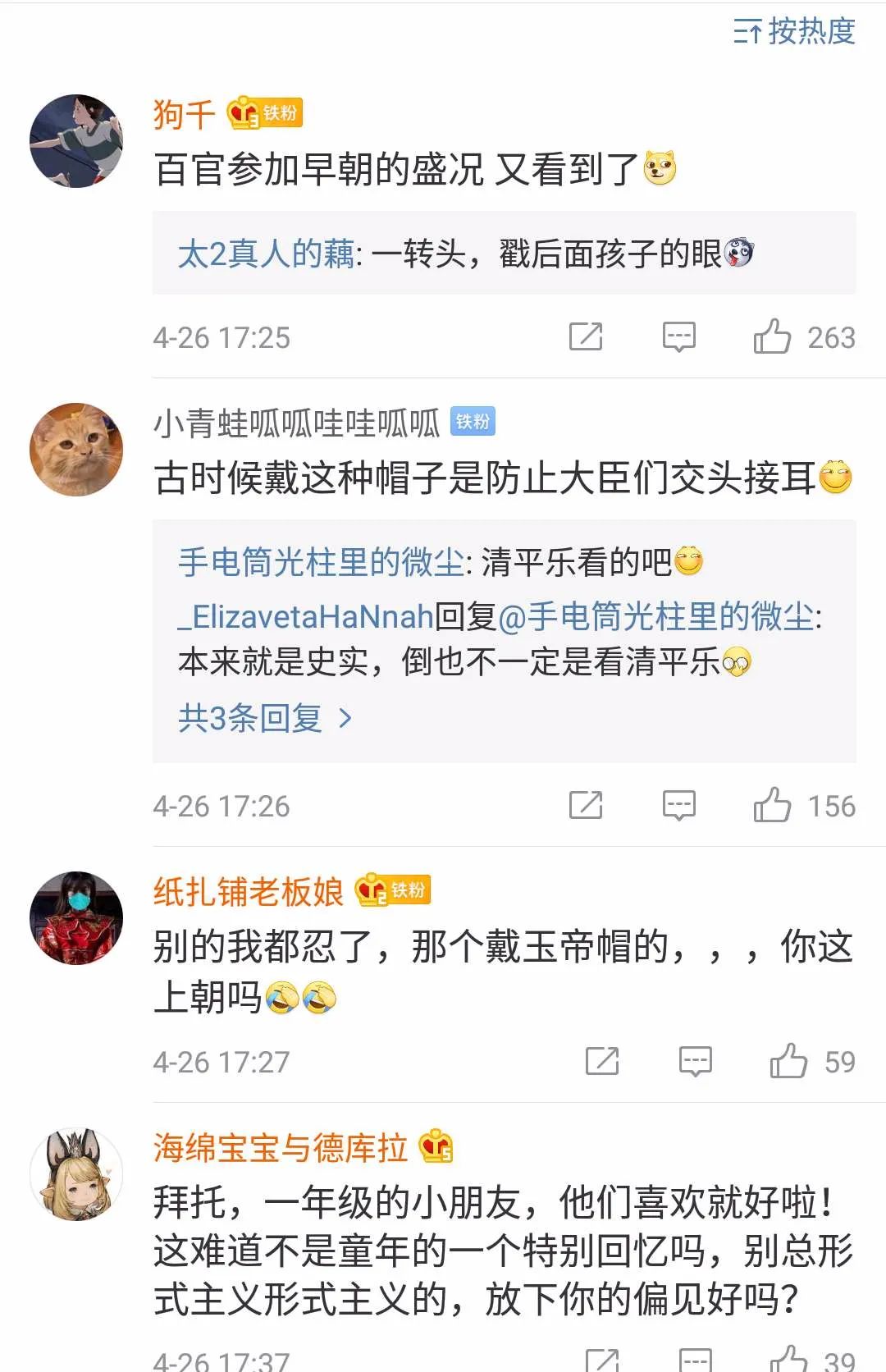Repost 狗千's comment
This screenshot has width=886, height=1372.
click(586, 336)
